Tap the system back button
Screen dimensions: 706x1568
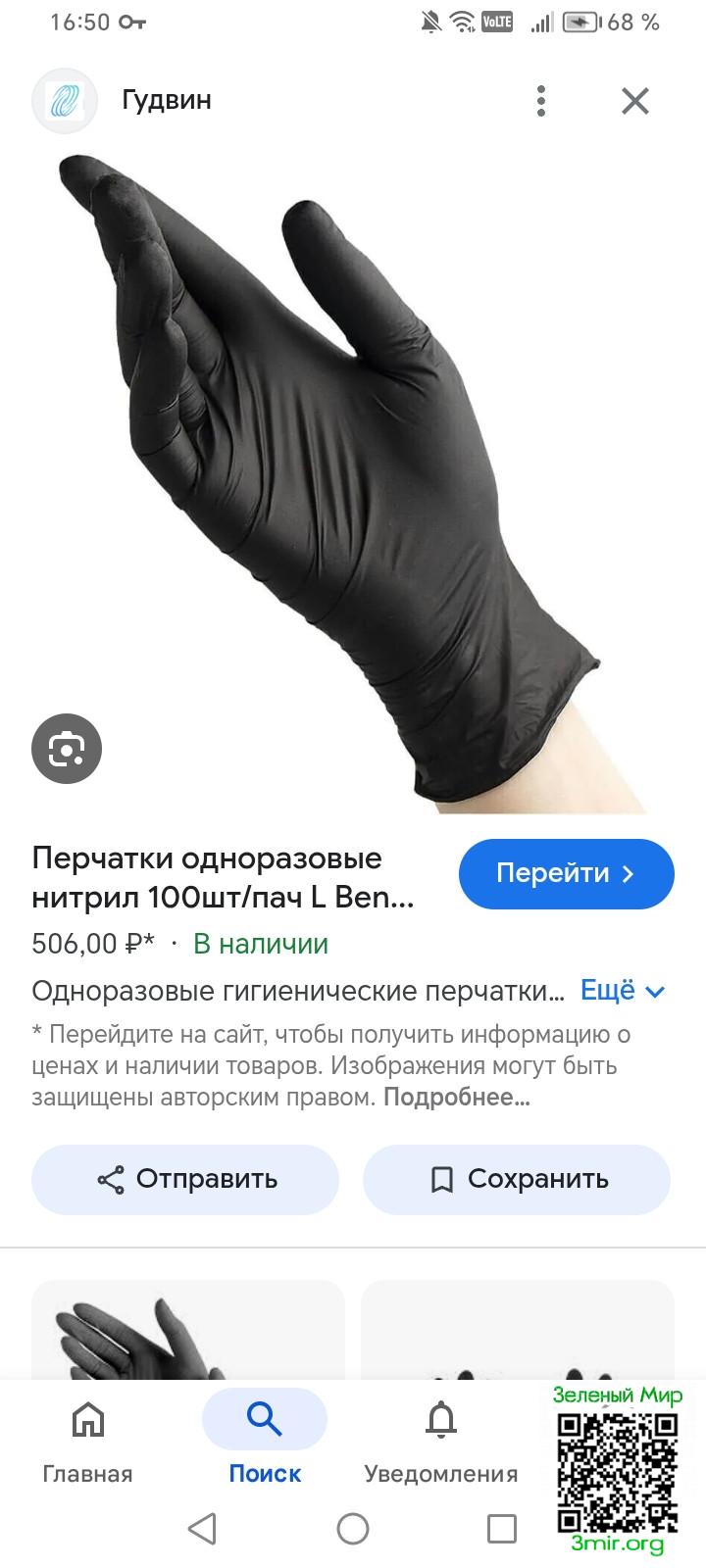click(x=202, y=1529)
